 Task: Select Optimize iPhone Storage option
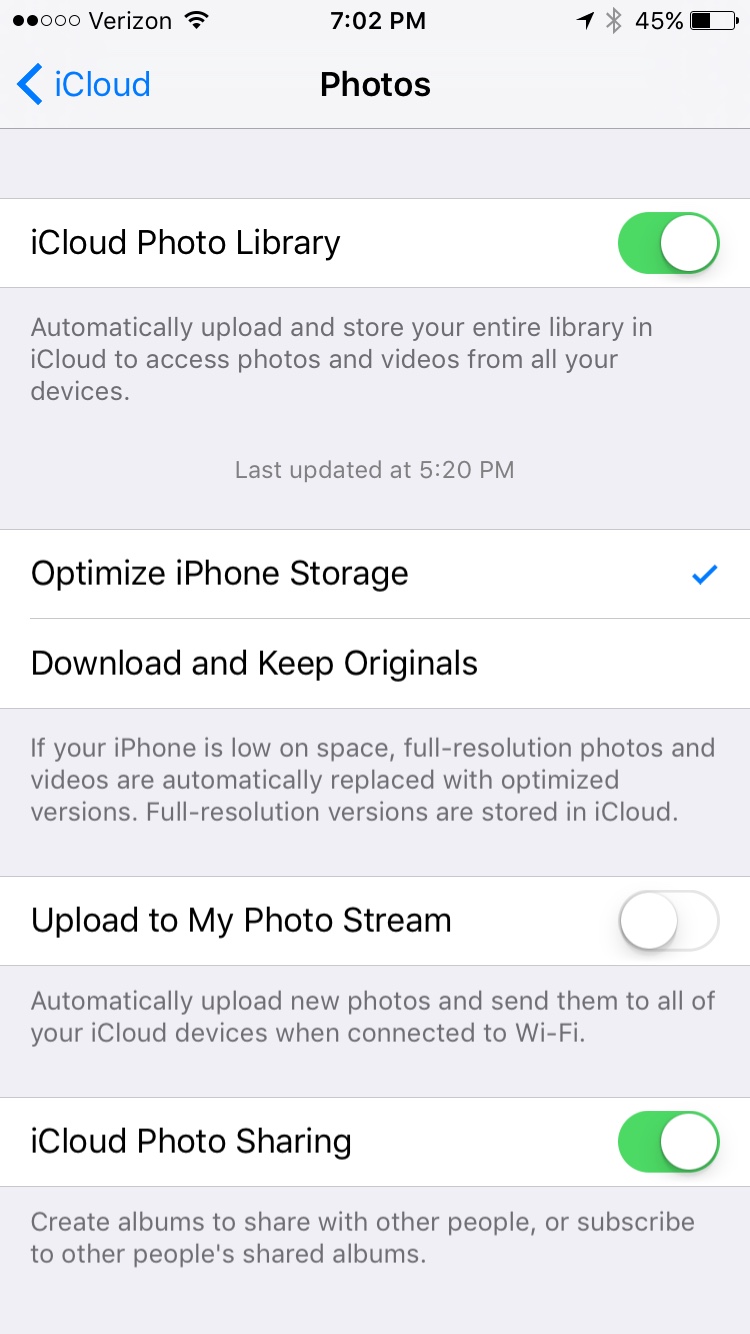375,574
